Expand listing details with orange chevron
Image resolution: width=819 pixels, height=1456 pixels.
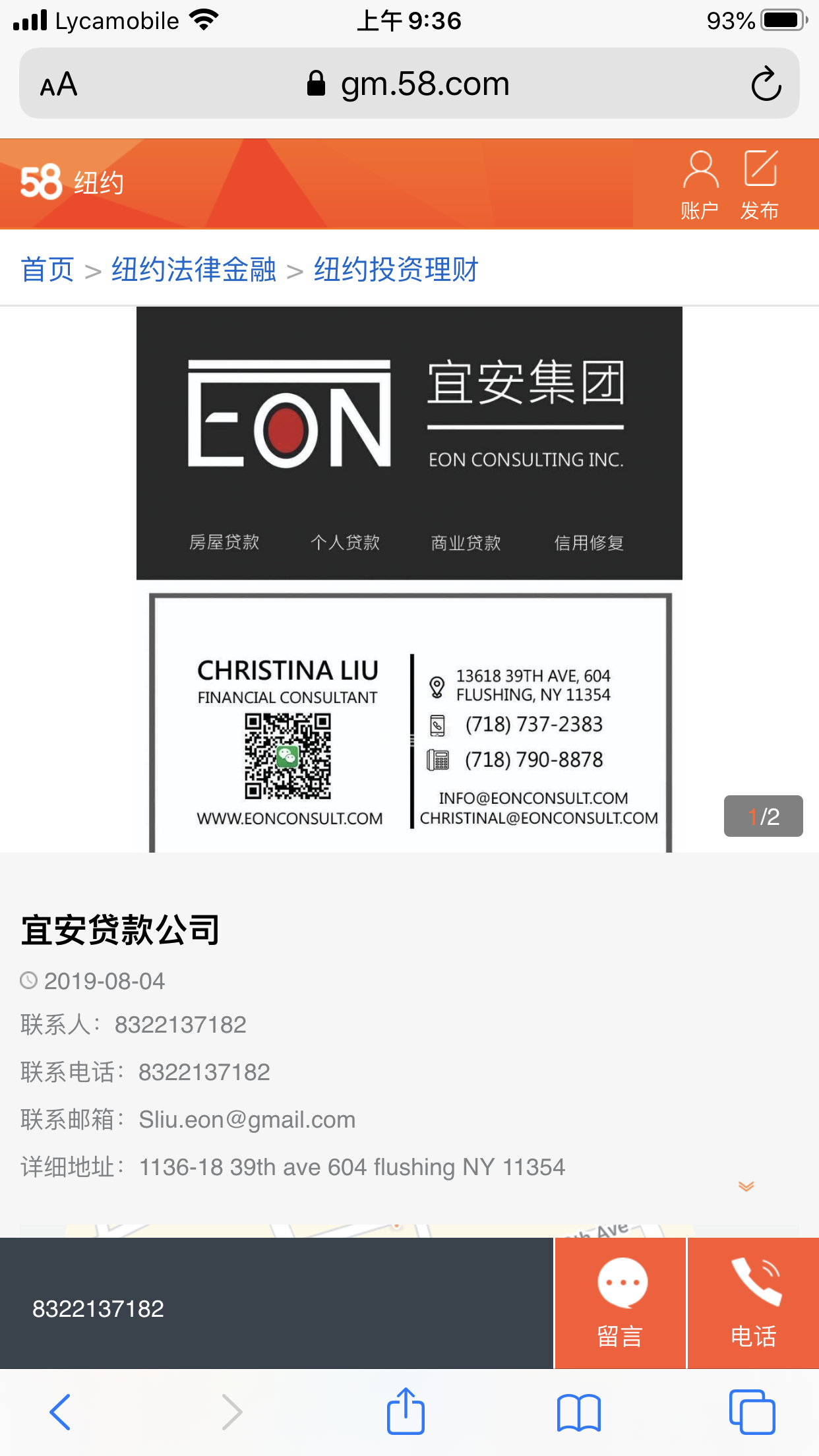point(746,1186)
